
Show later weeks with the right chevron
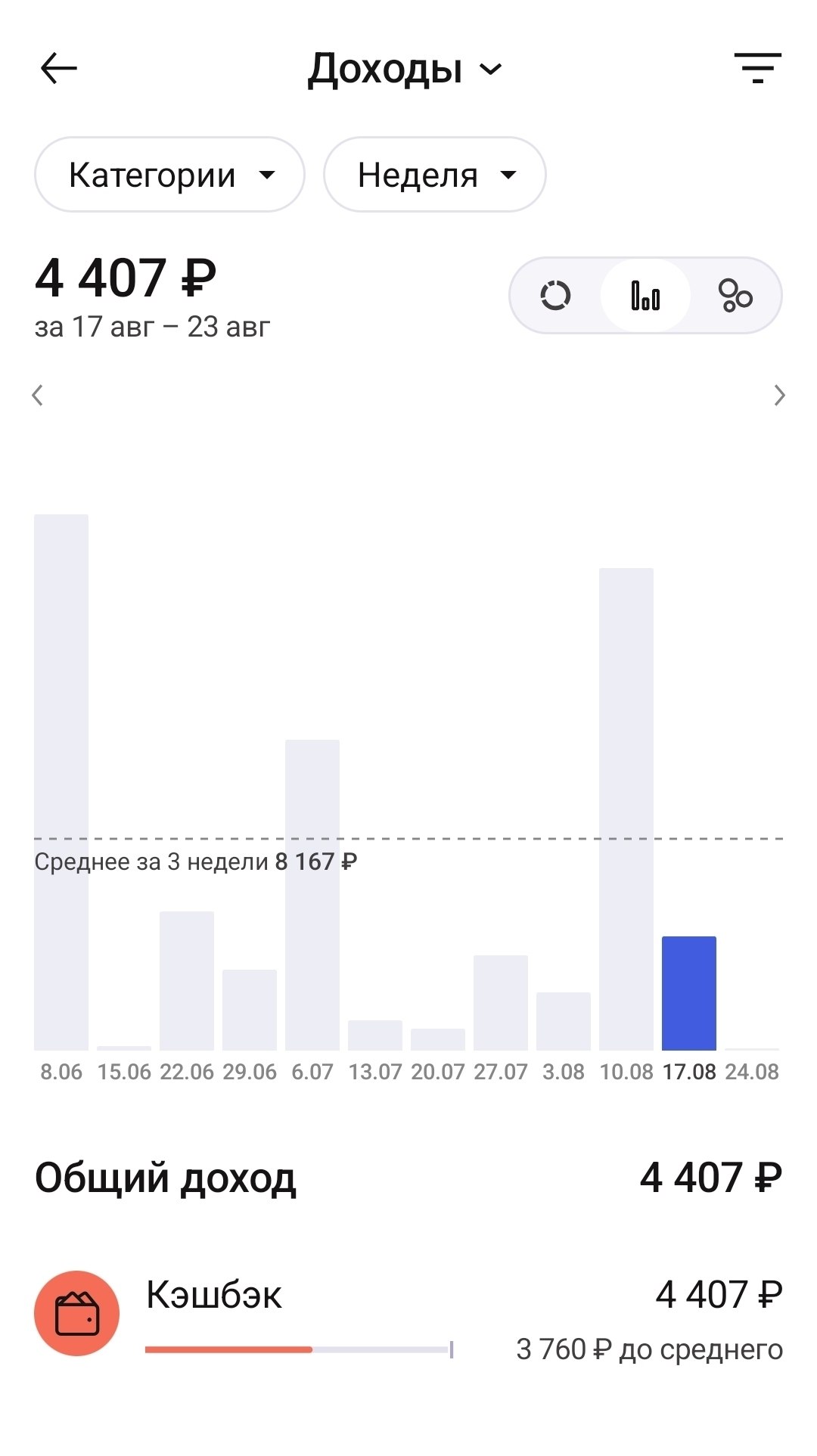pos(779,395)
